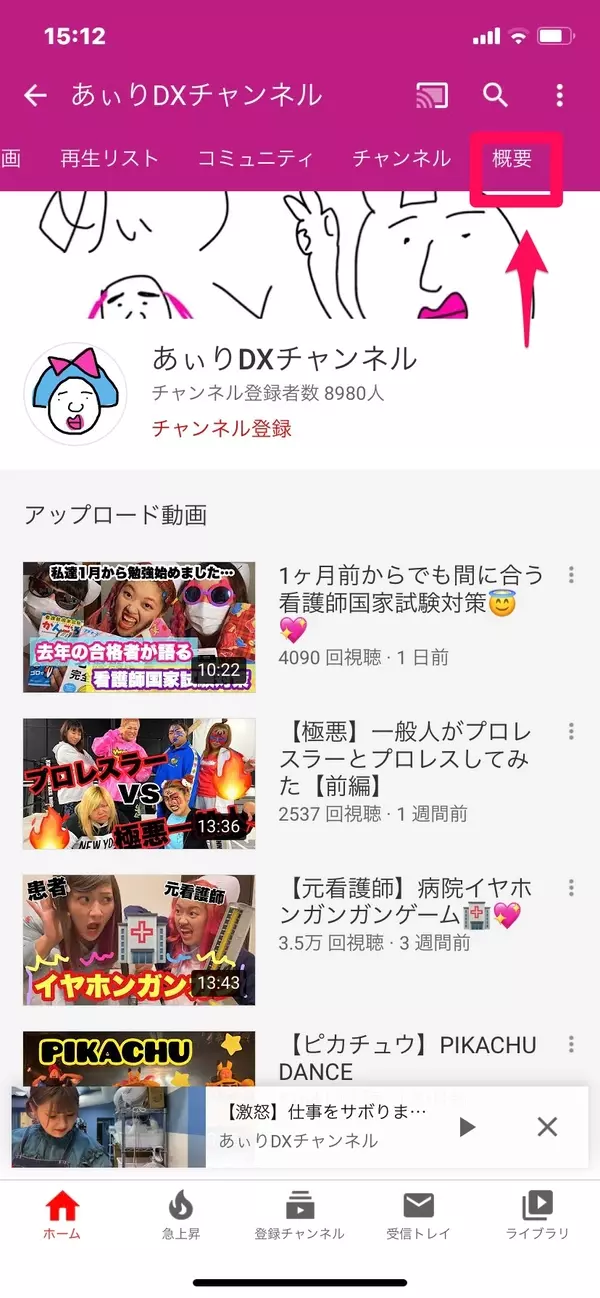Open the top bar overflow menu
This screenshot has height=1298, width=600.
tap(559, 96)
